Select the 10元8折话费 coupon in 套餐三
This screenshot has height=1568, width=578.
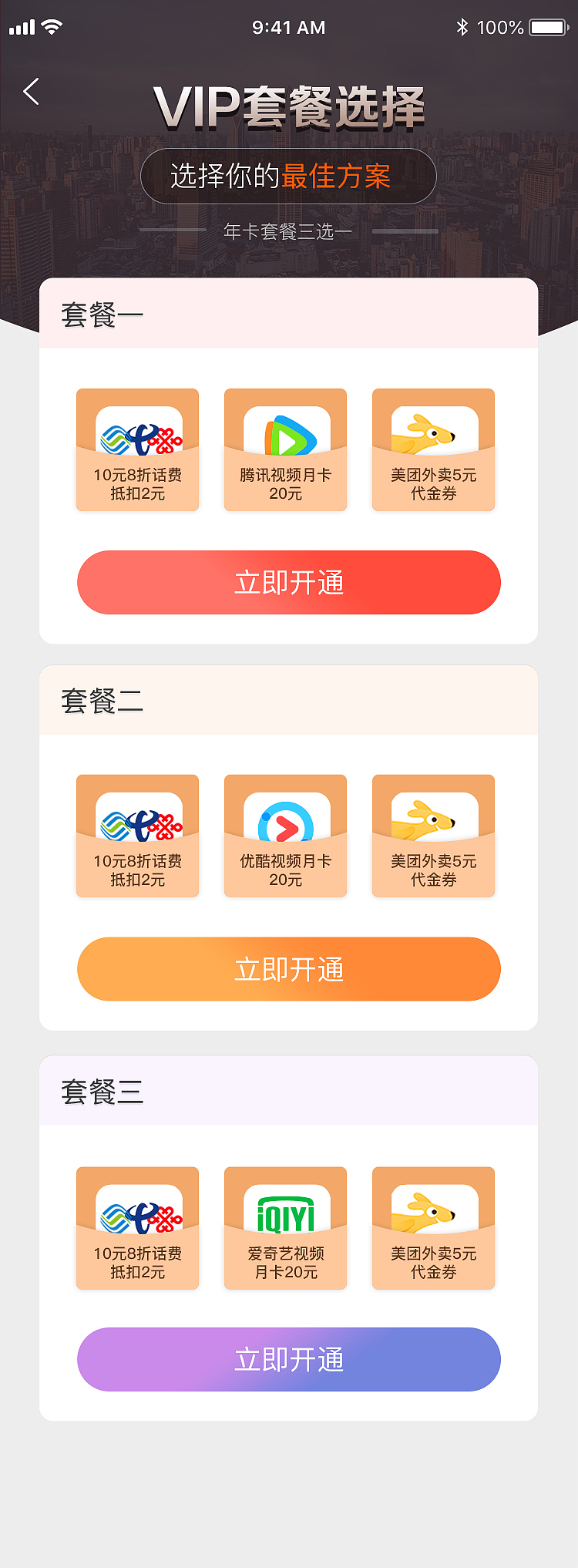point(137,1229)
